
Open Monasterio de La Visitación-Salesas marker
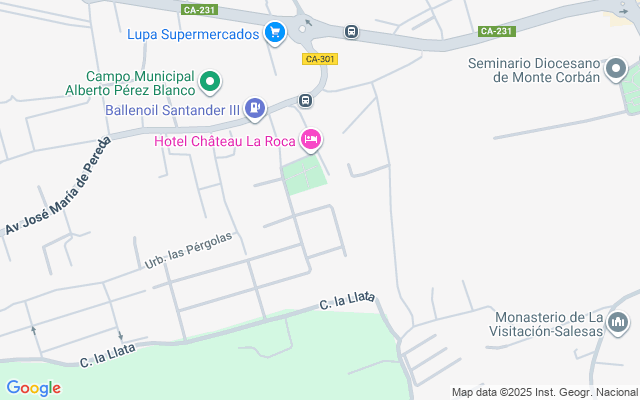(x=618, y=322)
